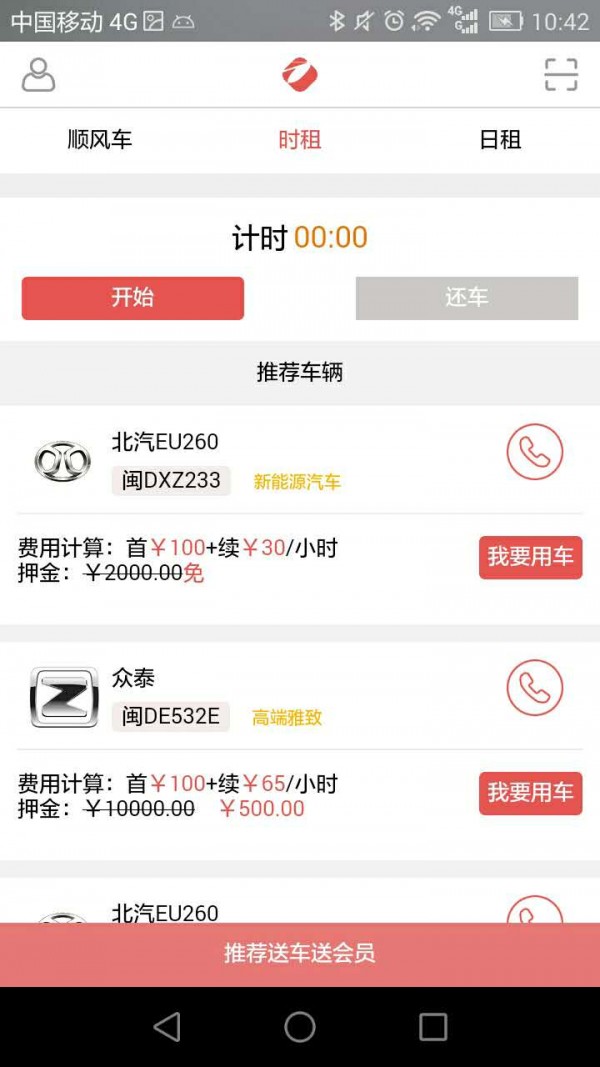Tap the 开始 button to start timing
Viewport: 600px width, 1067px height.
(x=133, y=298)
